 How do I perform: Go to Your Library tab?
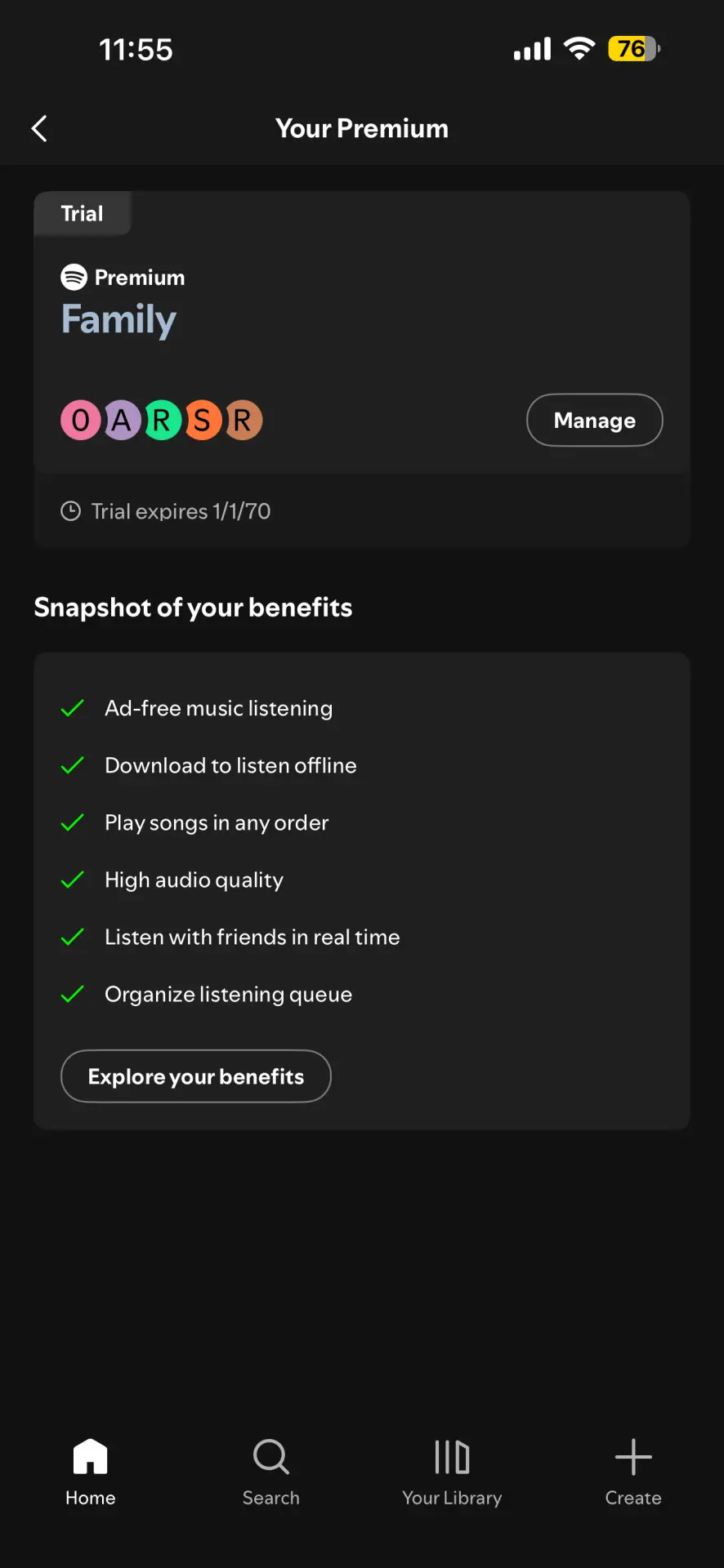[x=452, y=1472]
